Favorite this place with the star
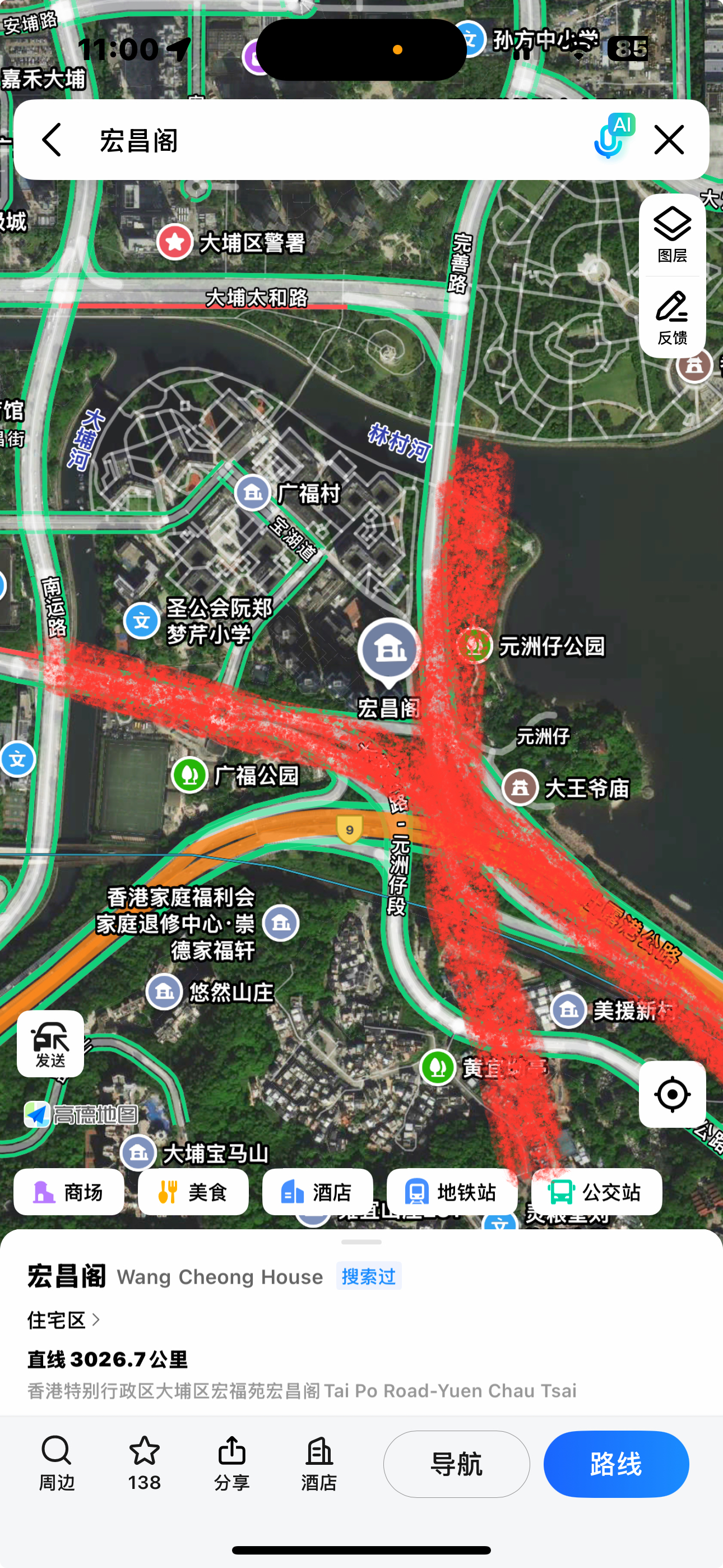This screenshot has width=723, height=1568. (144, 1463)
